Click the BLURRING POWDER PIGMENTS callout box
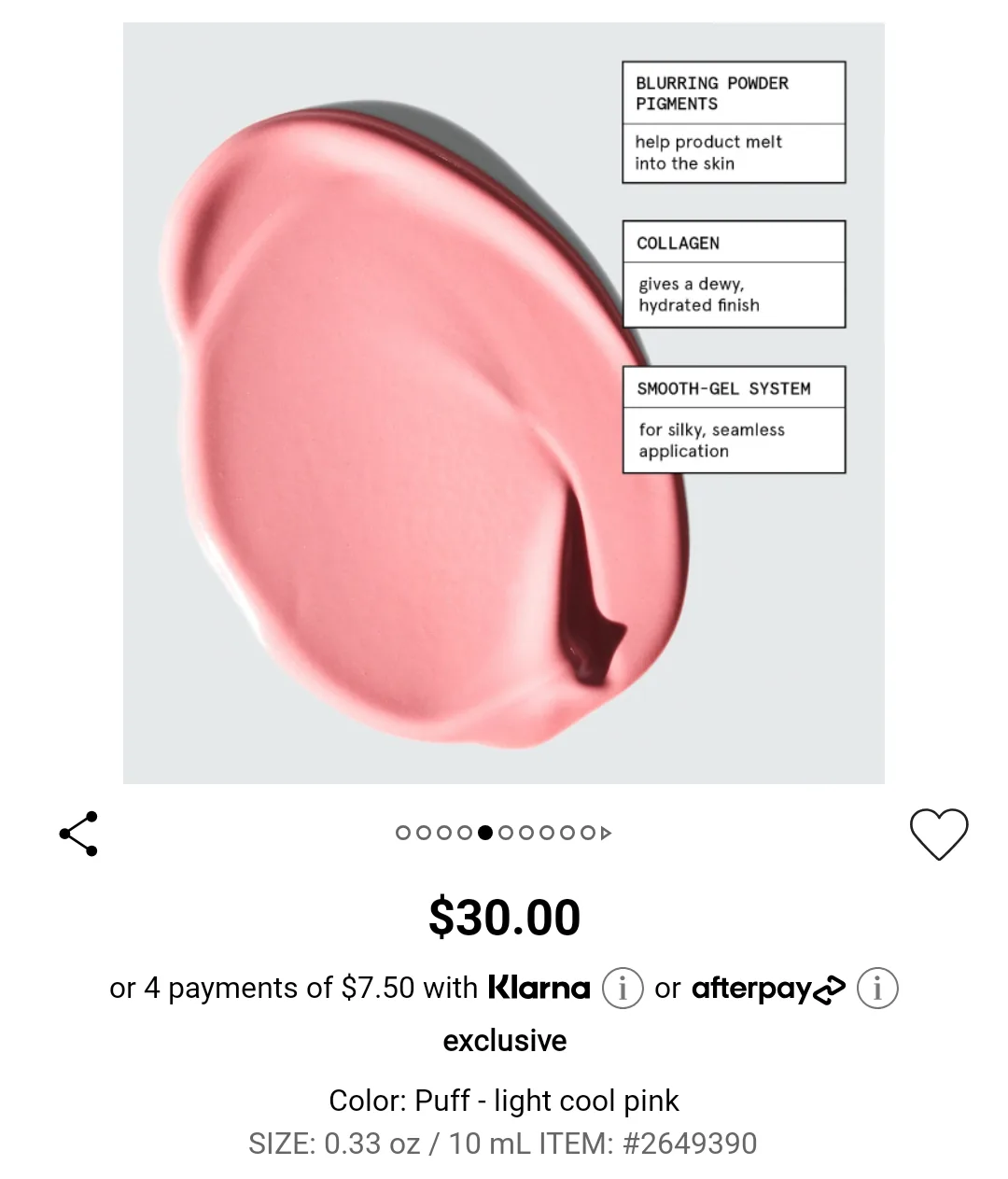This screenshot has height=1179, width=1008. (x=734, y=121)
